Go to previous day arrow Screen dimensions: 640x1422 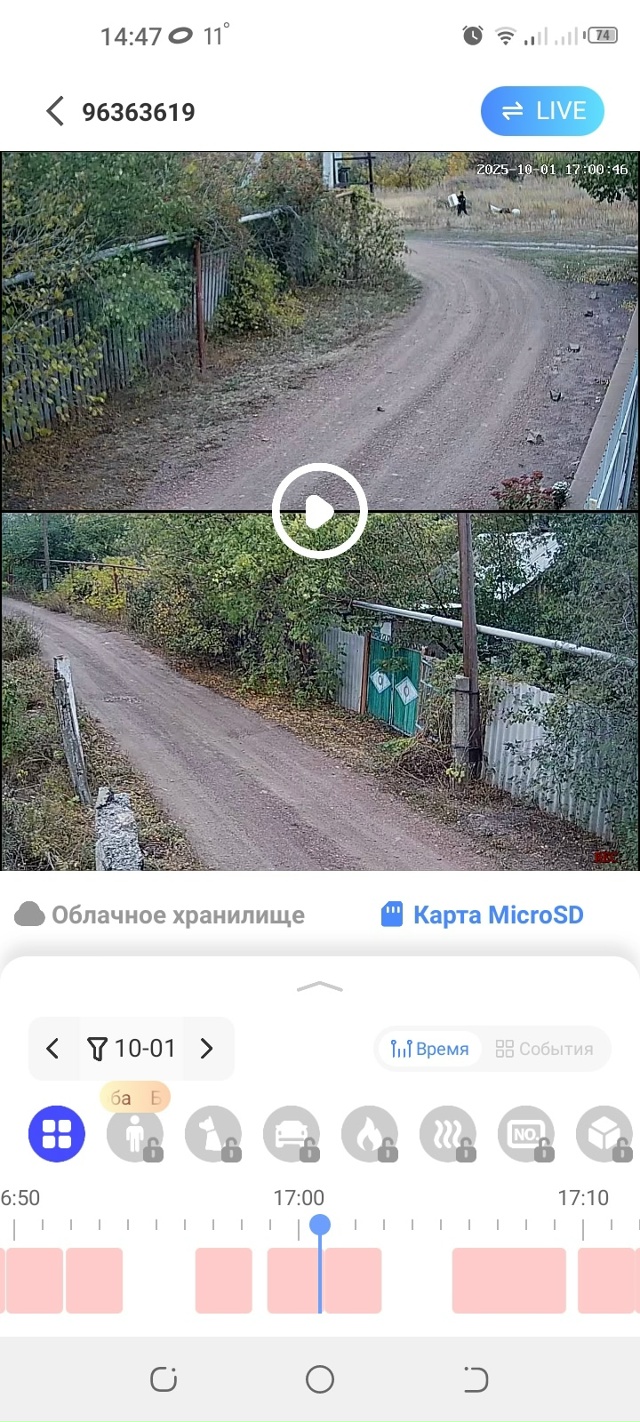pos(53,1048)
